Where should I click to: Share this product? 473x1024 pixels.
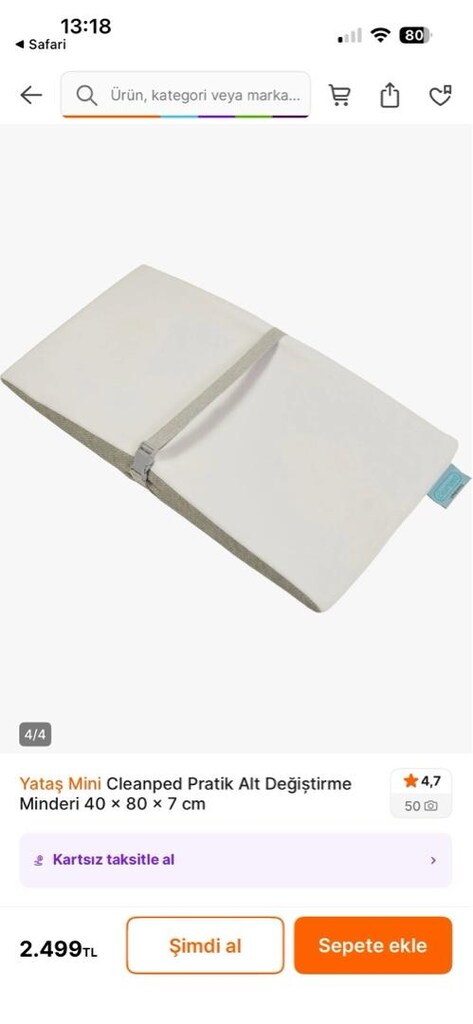389,95
